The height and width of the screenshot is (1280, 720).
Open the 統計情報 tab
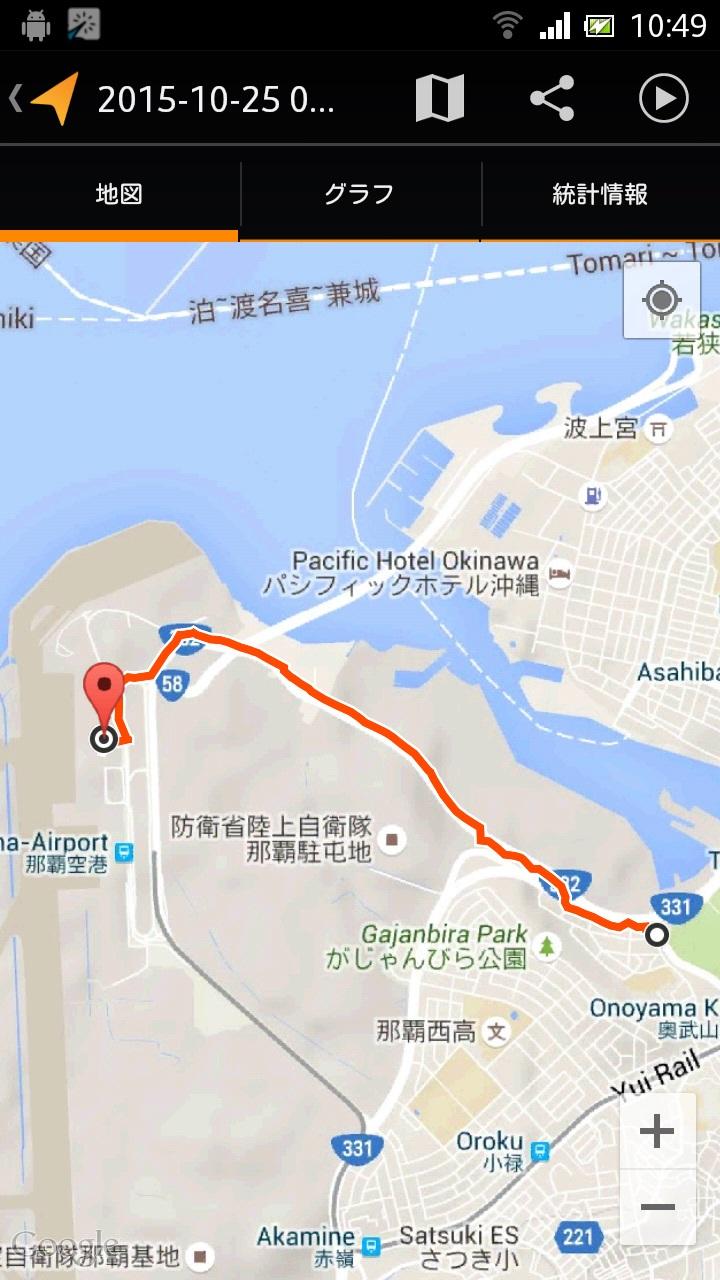click(600, 194)
